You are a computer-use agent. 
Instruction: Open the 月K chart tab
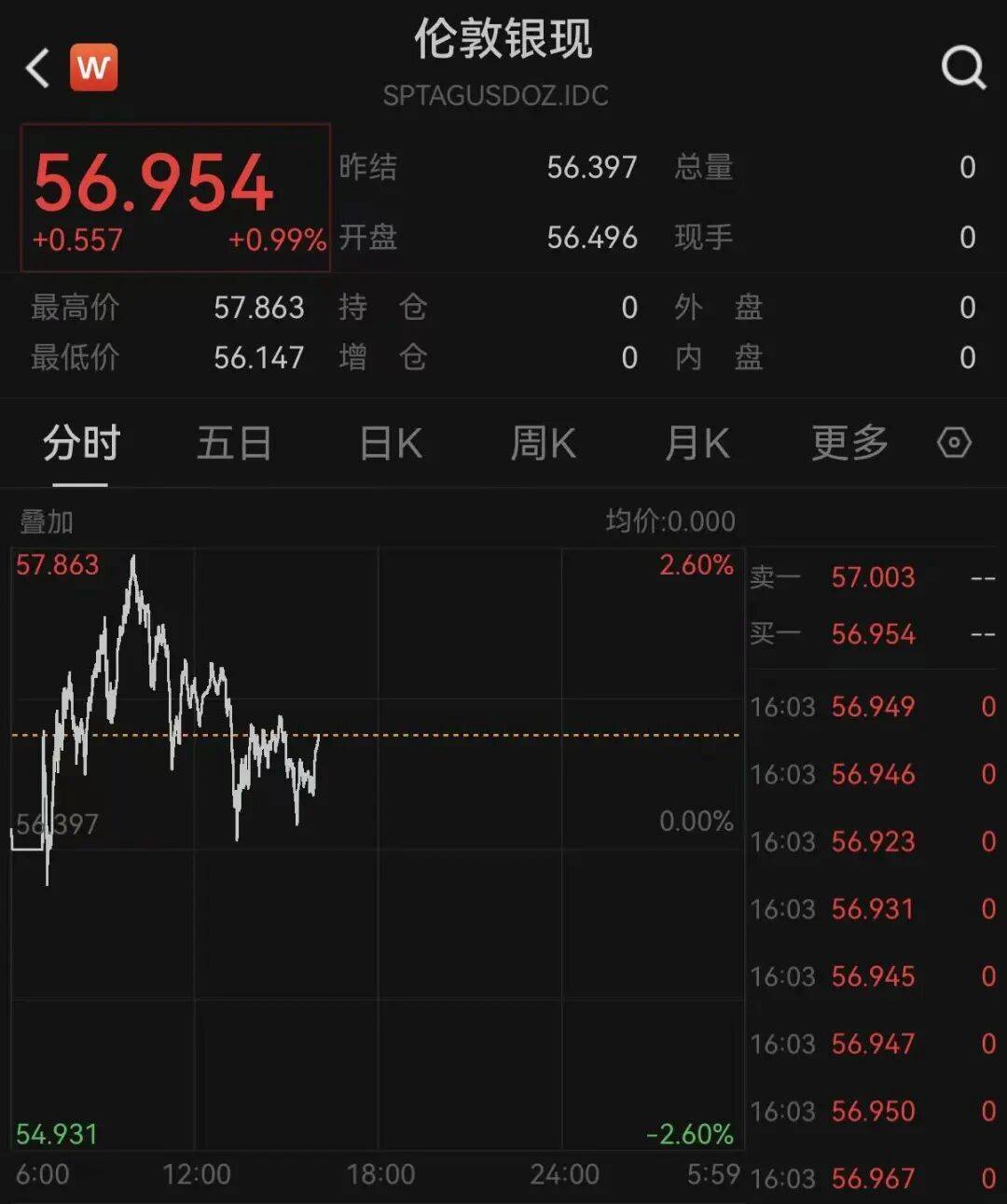[697, 443]
